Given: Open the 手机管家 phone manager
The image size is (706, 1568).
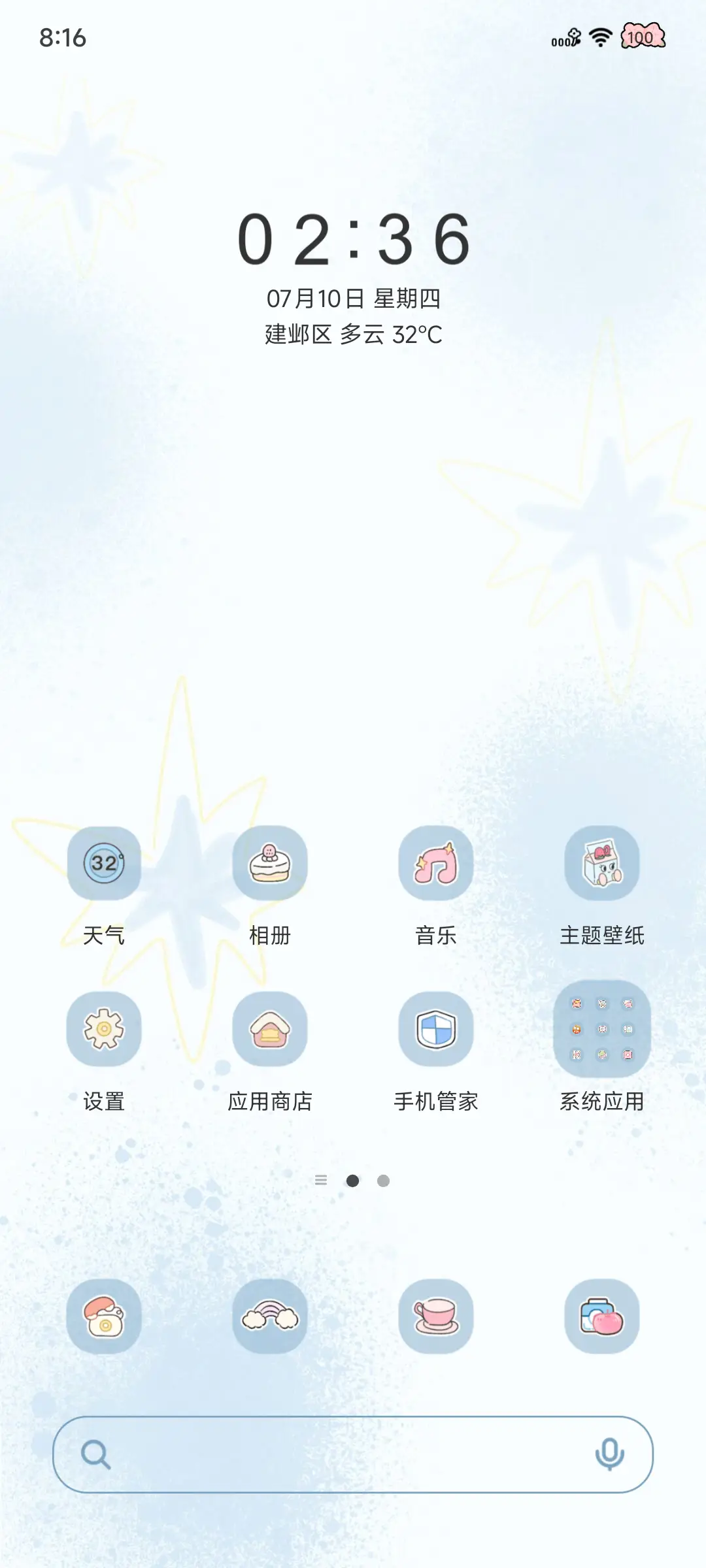Looking at the screenshot, I should point(437,1030).
